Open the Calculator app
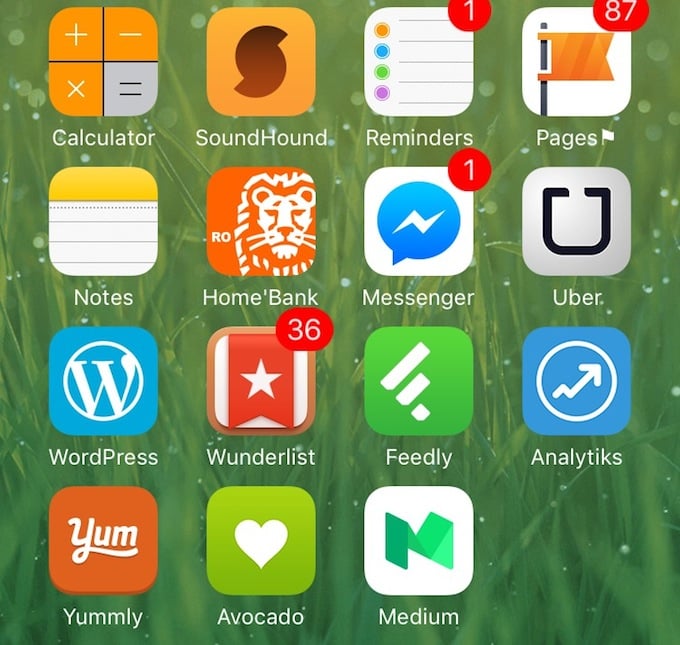Screen dimensions: 680x645 point(103,62)
